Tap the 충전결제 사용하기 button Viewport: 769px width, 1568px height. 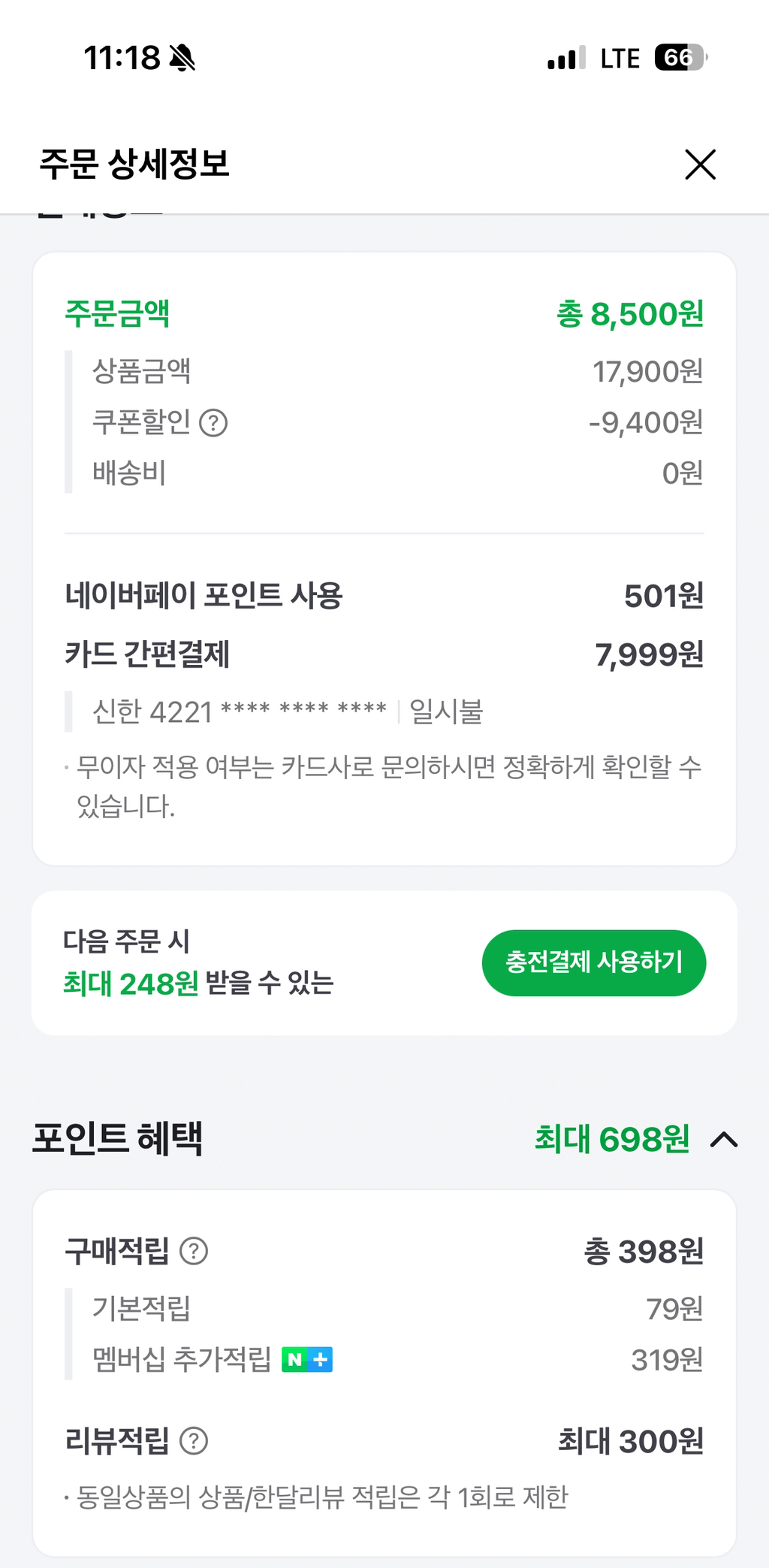(x=593, y=962)
